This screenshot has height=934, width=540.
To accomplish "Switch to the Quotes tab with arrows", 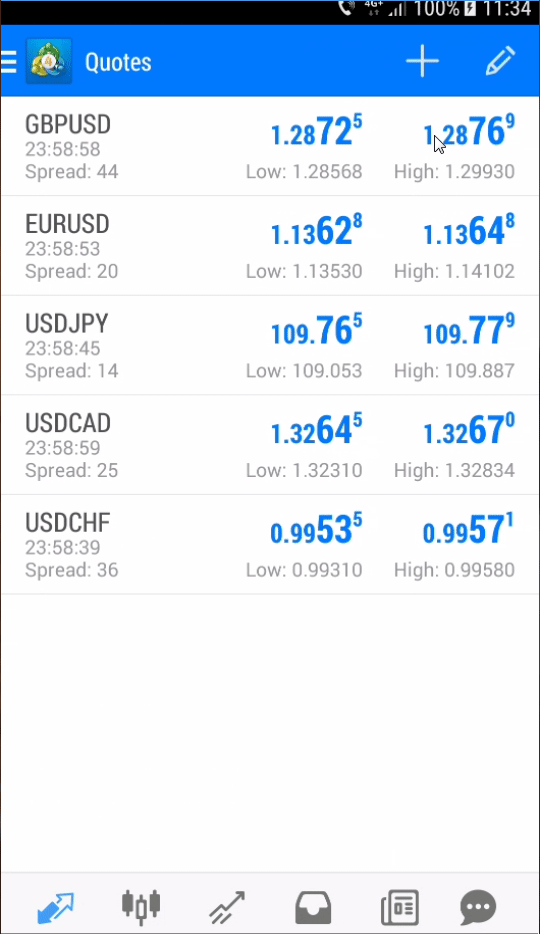I will point(55,908).
